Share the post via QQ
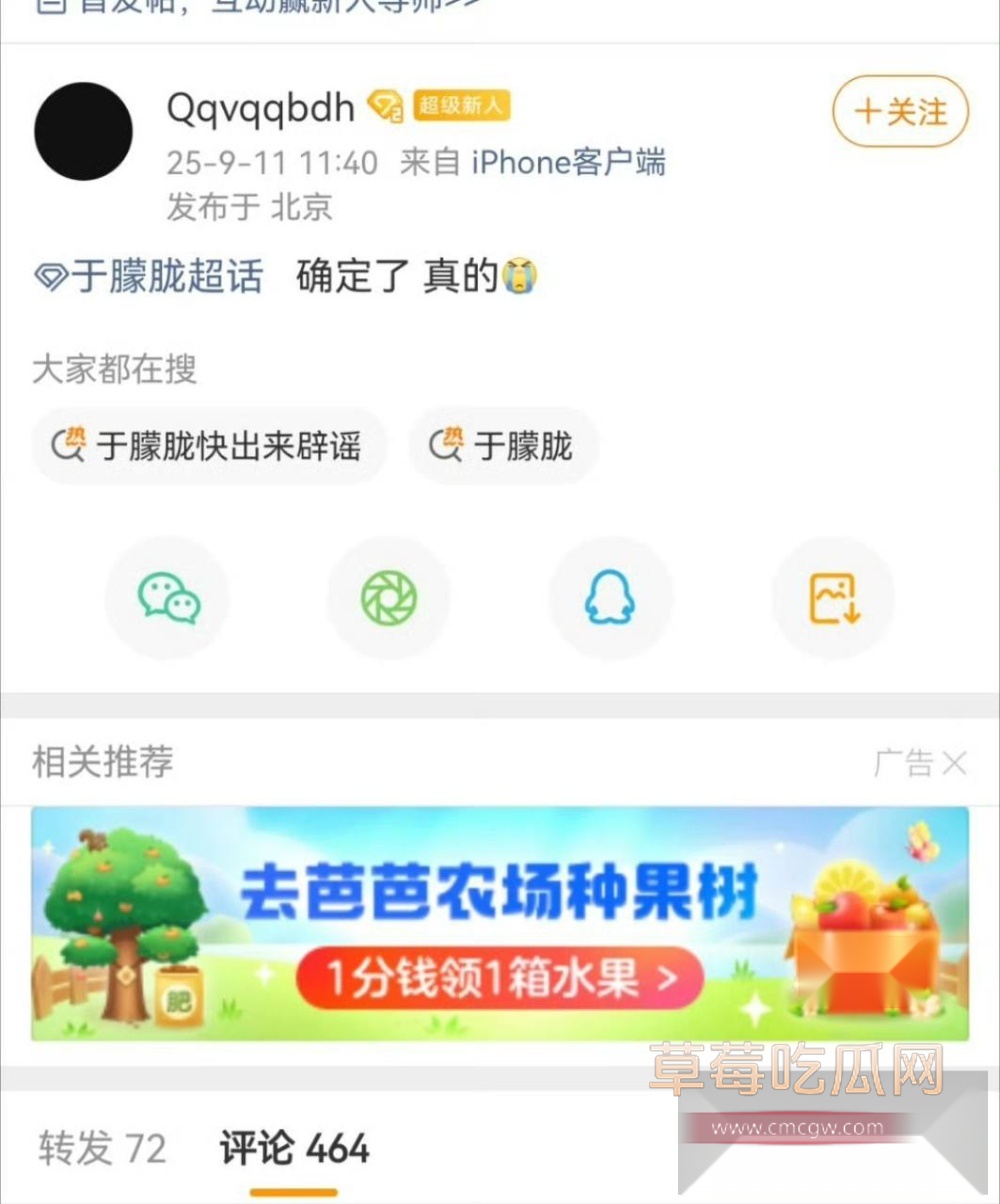1000x1204 pixels. point(610,598)
